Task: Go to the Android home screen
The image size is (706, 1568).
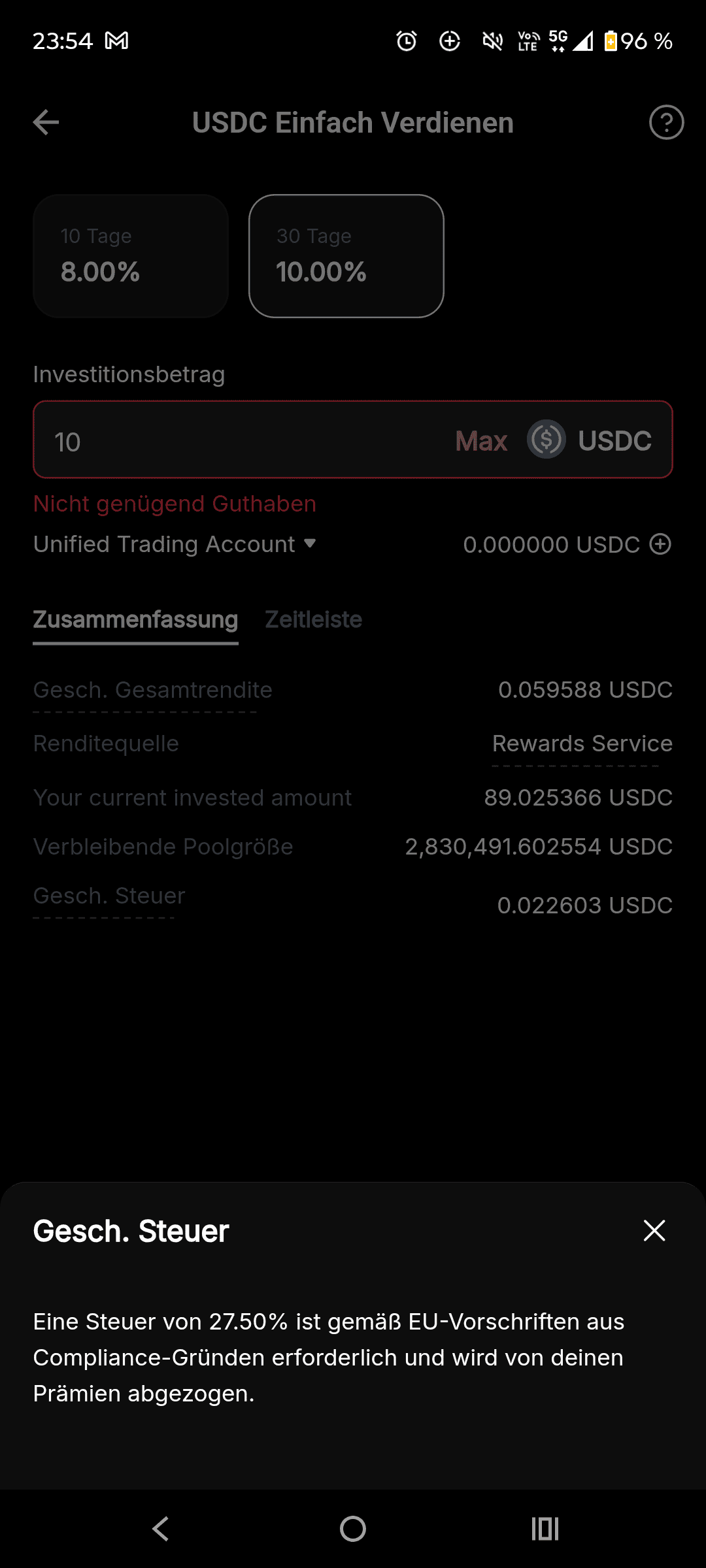Action: (353, 1529)
